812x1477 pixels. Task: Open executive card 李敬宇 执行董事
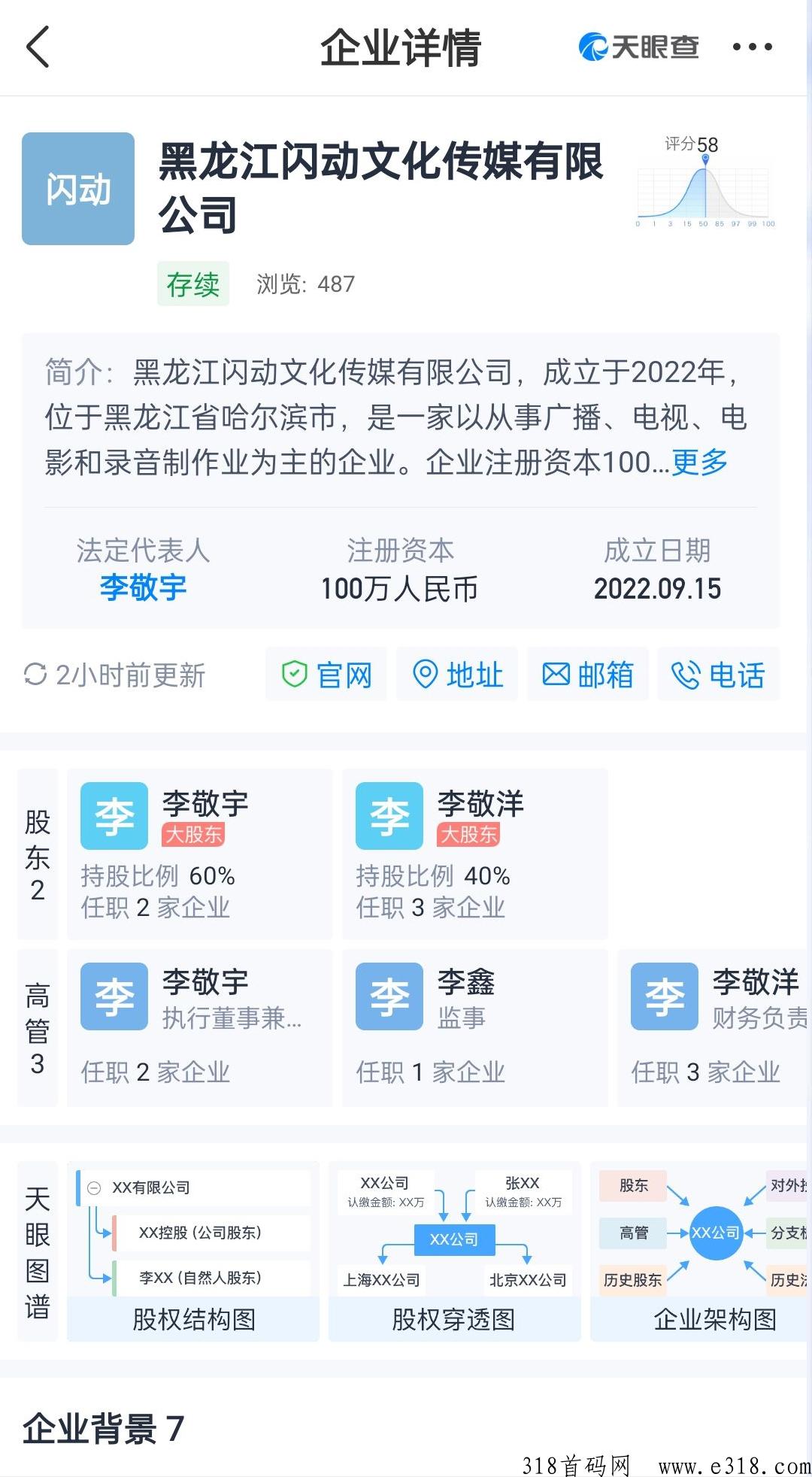(199, 1027)
